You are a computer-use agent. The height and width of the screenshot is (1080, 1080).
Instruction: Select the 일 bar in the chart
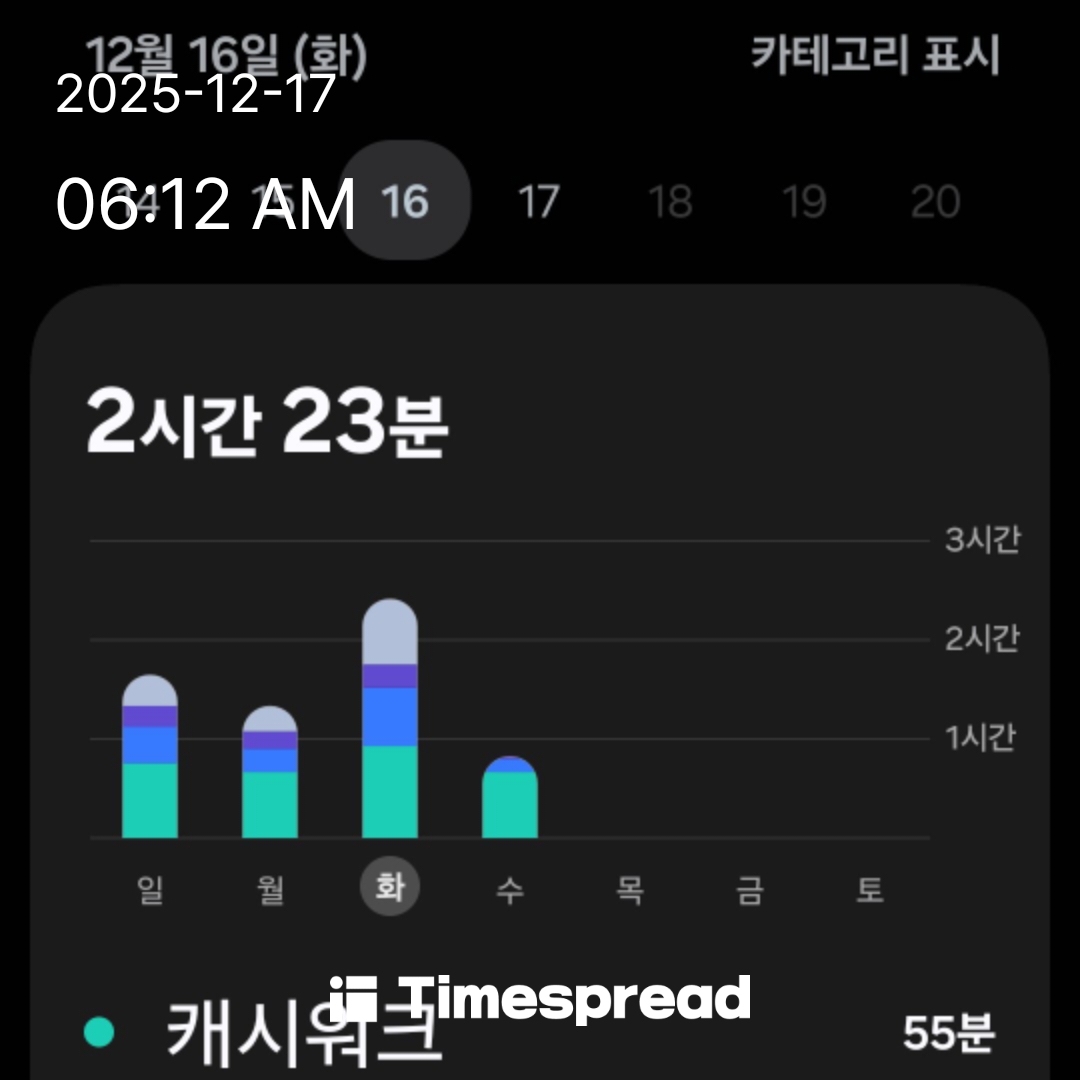(x=150, y=760)
